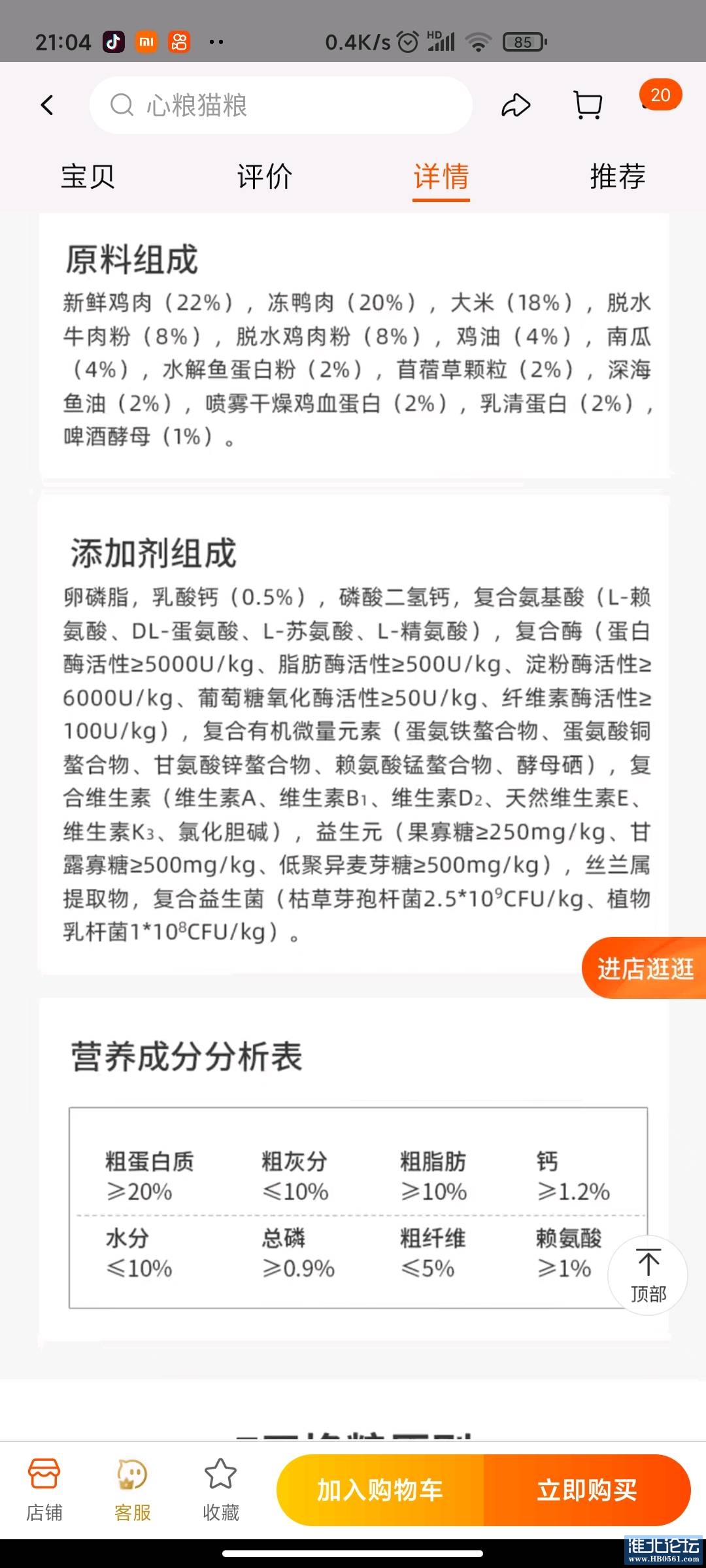Image resolution: width=706 pixels, height=1568 pixels.
Task: Select the 详情 tab
Action: [x=441, y=177]
